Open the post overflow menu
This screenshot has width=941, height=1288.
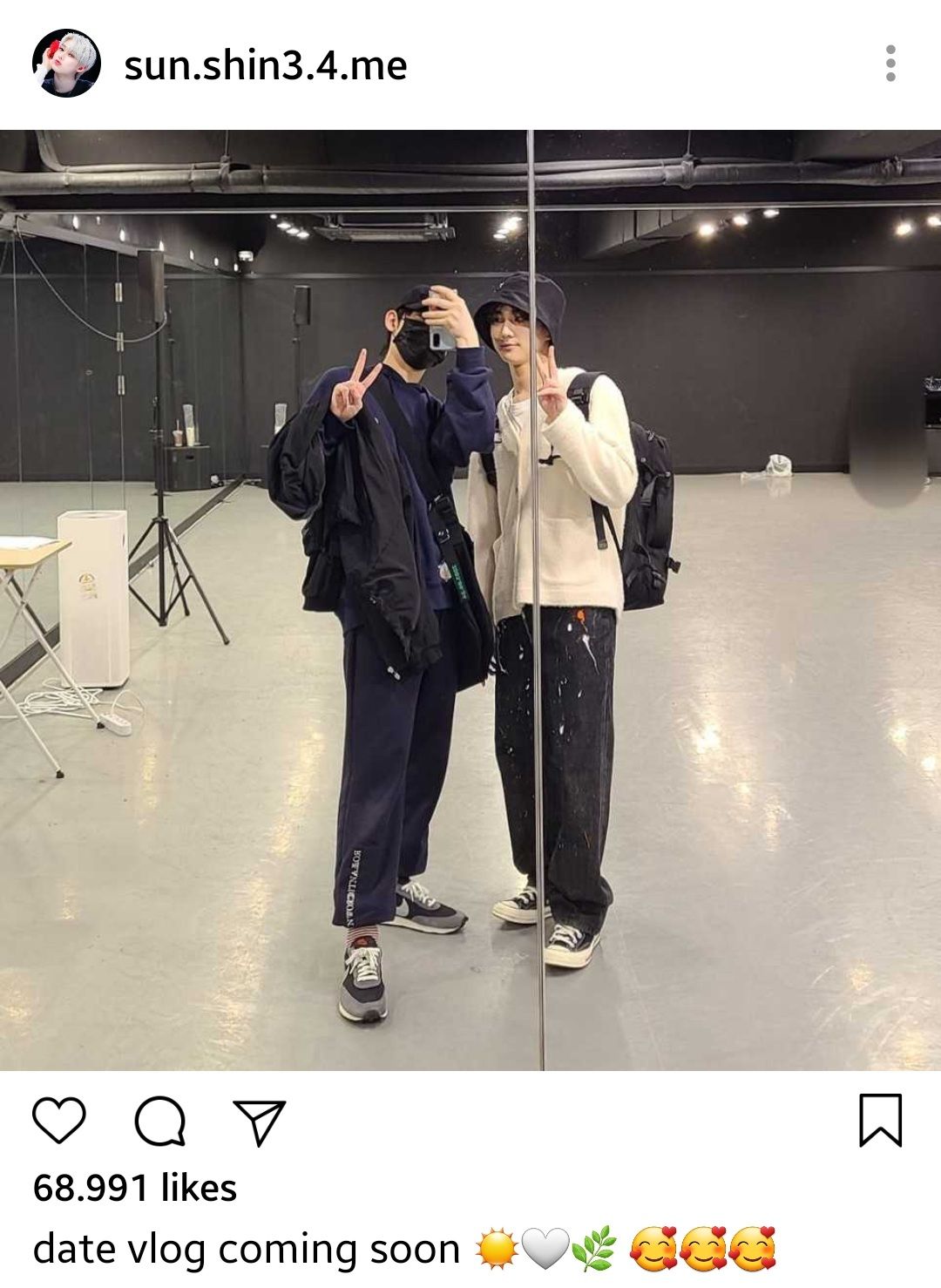click(890, 64)
